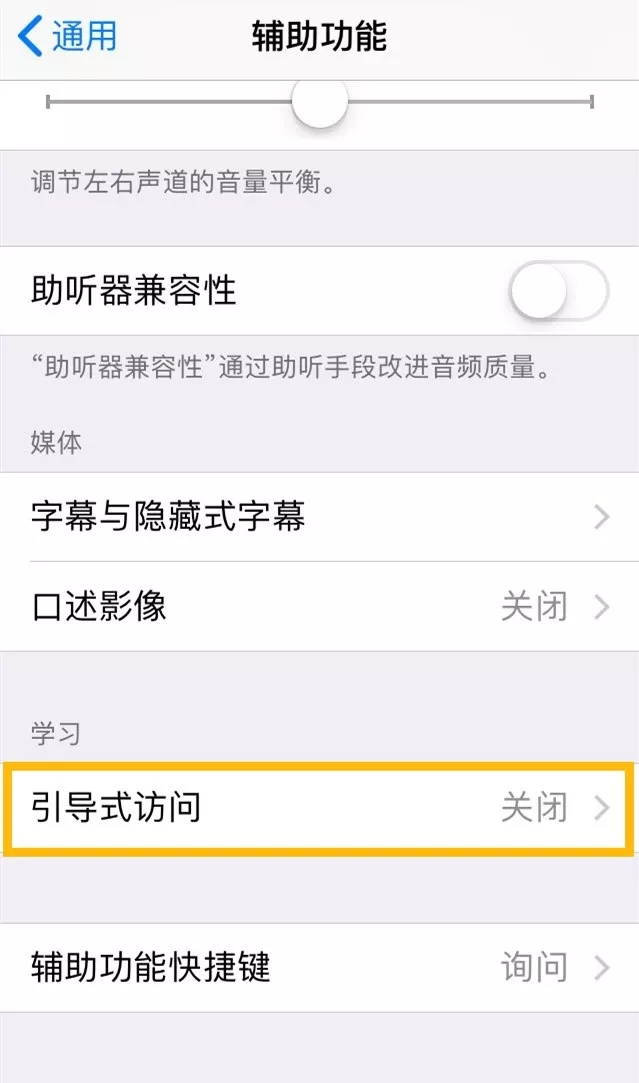Image resolution: width=639 pixels, height=1083 pixels.
Task: Open 辅助功能快捷键 options
Action: click(x=319, y=968)
